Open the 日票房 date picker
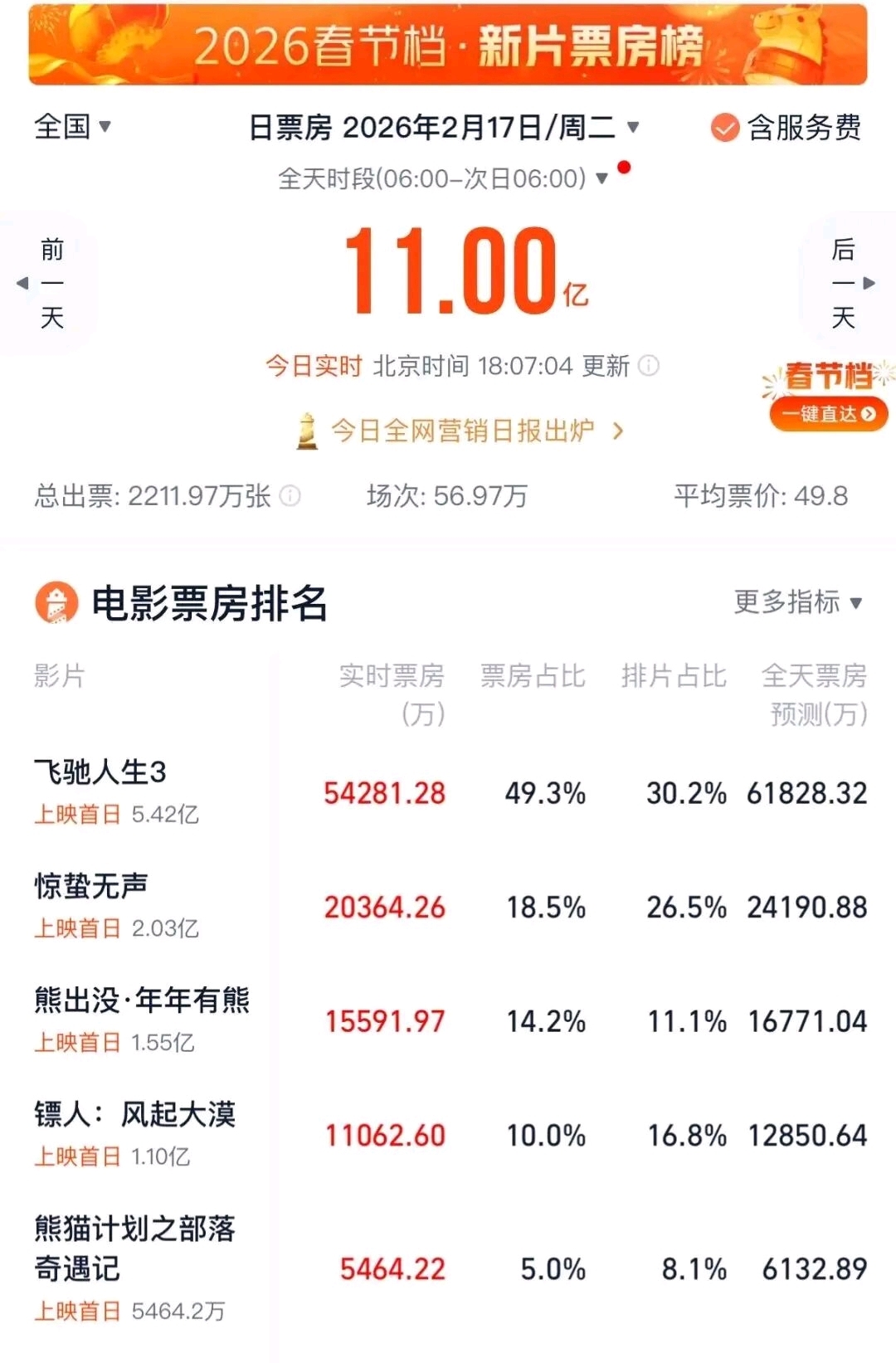 click(444, 128)
